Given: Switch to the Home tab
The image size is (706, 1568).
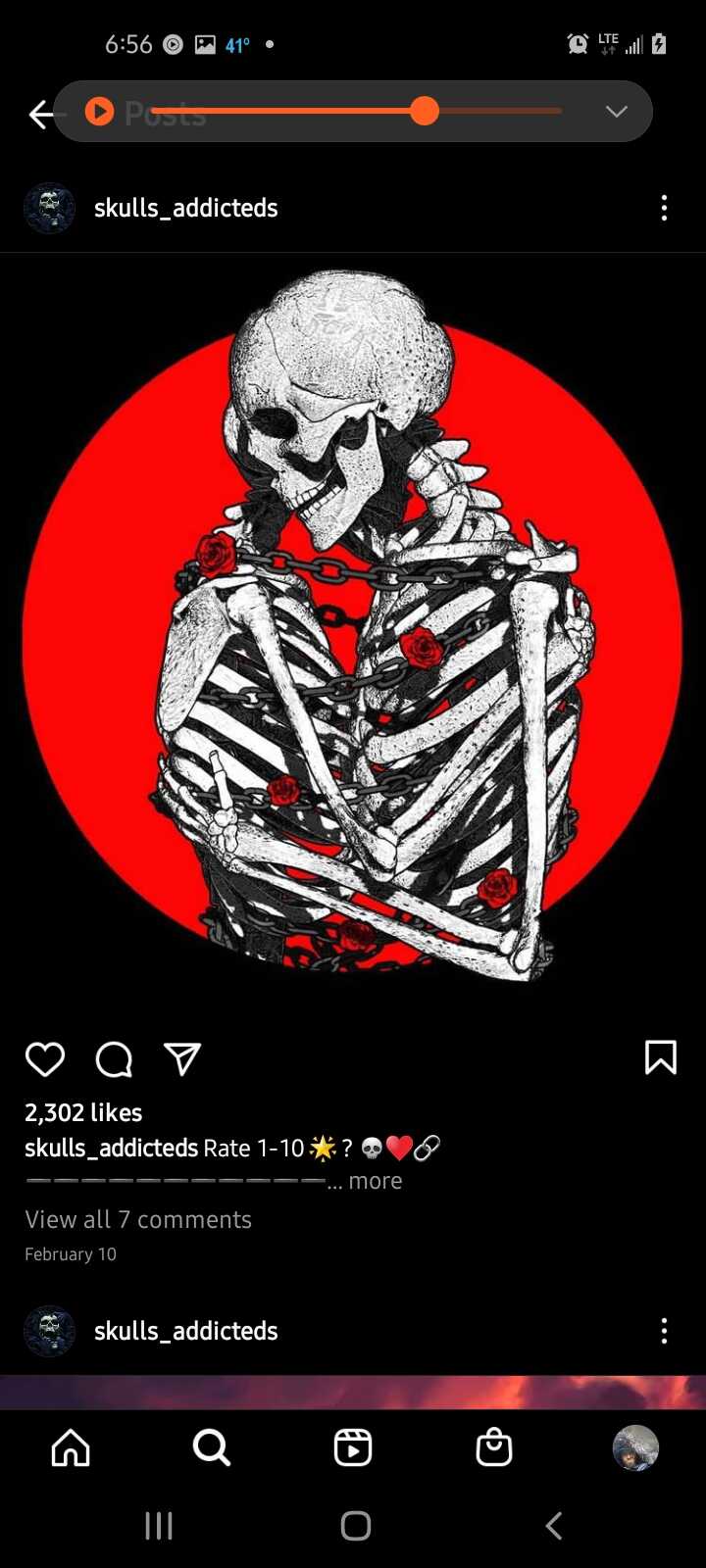Looking at the screenshot, I should [71, 1447].
